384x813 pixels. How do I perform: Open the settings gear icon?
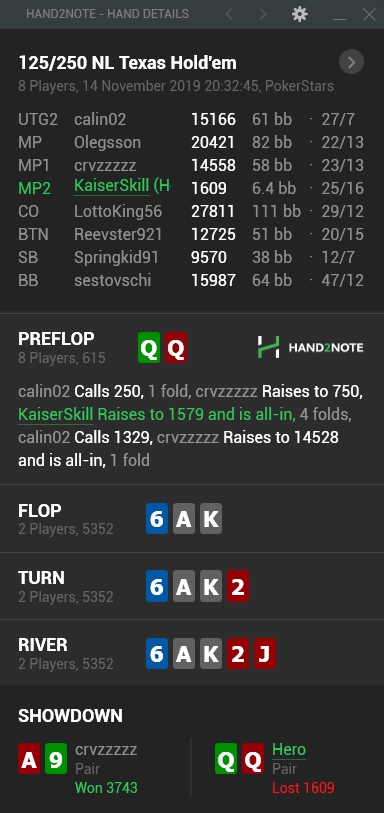(300, 14)
